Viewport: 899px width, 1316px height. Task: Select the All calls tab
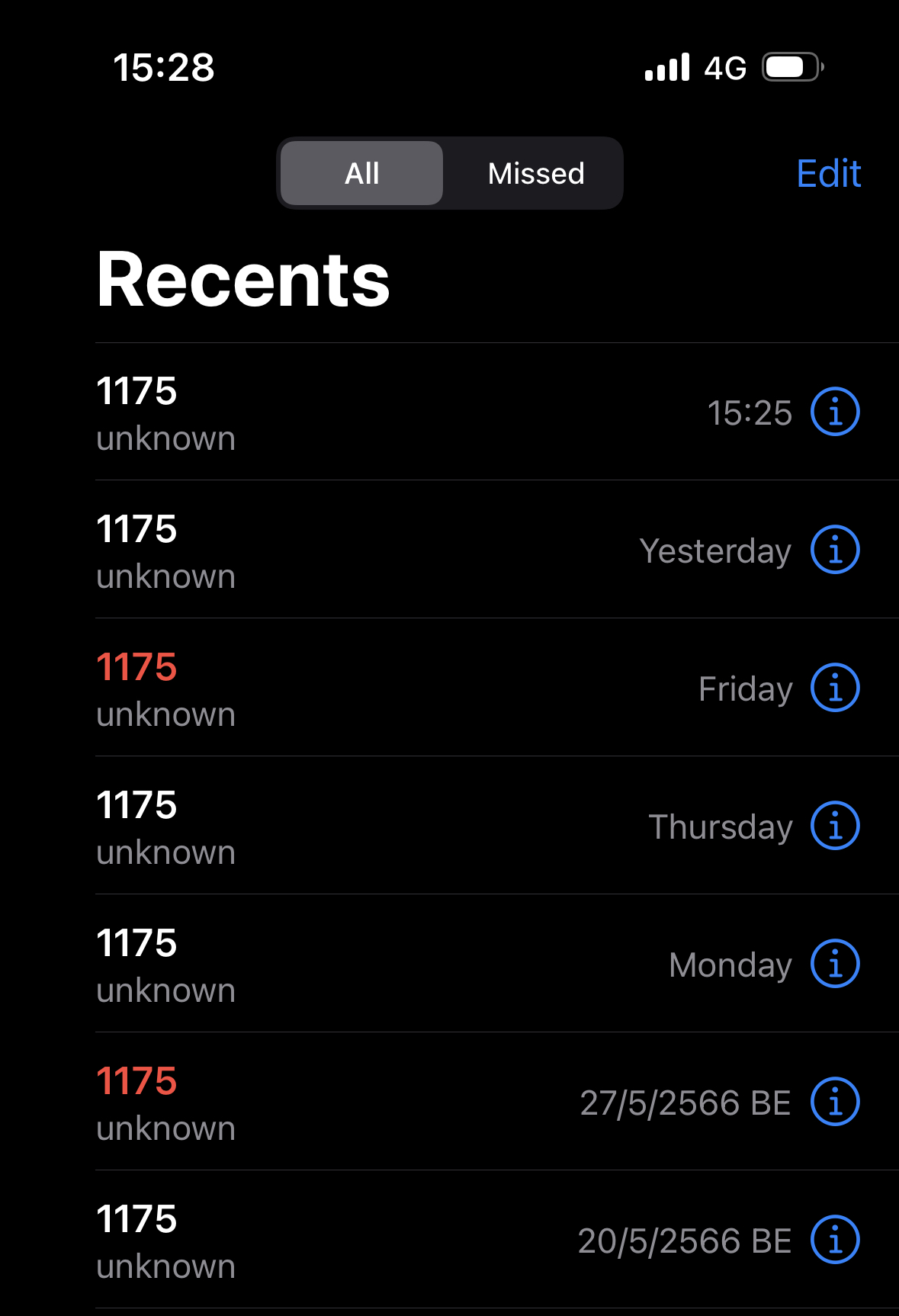[x=362, y=174]
